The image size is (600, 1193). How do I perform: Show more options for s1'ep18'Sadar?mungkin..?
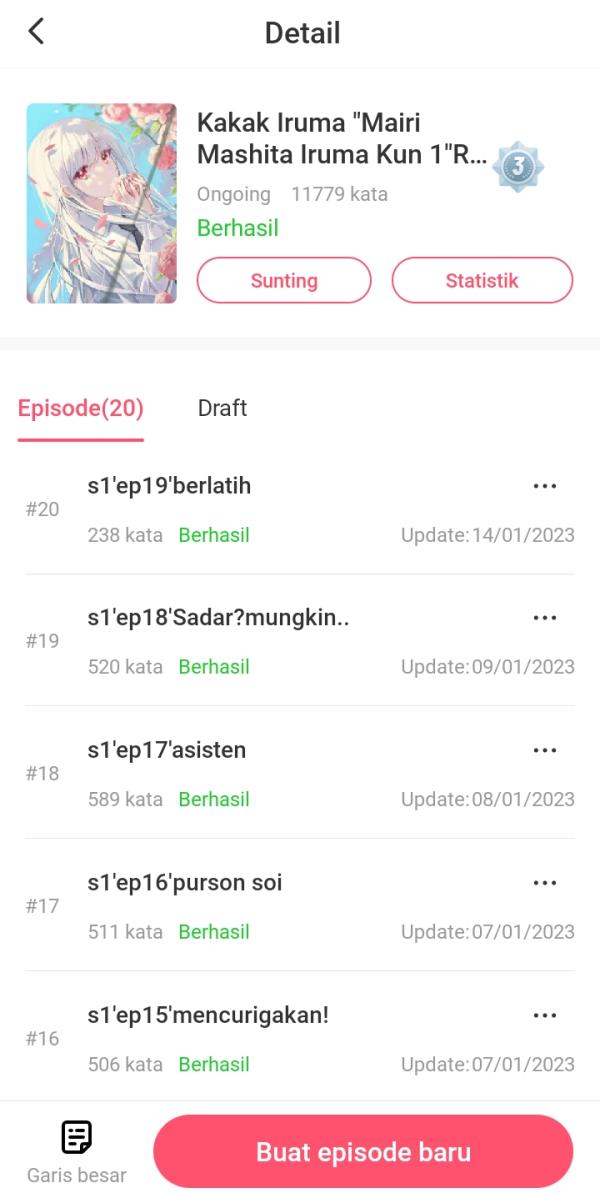[545, 618]
